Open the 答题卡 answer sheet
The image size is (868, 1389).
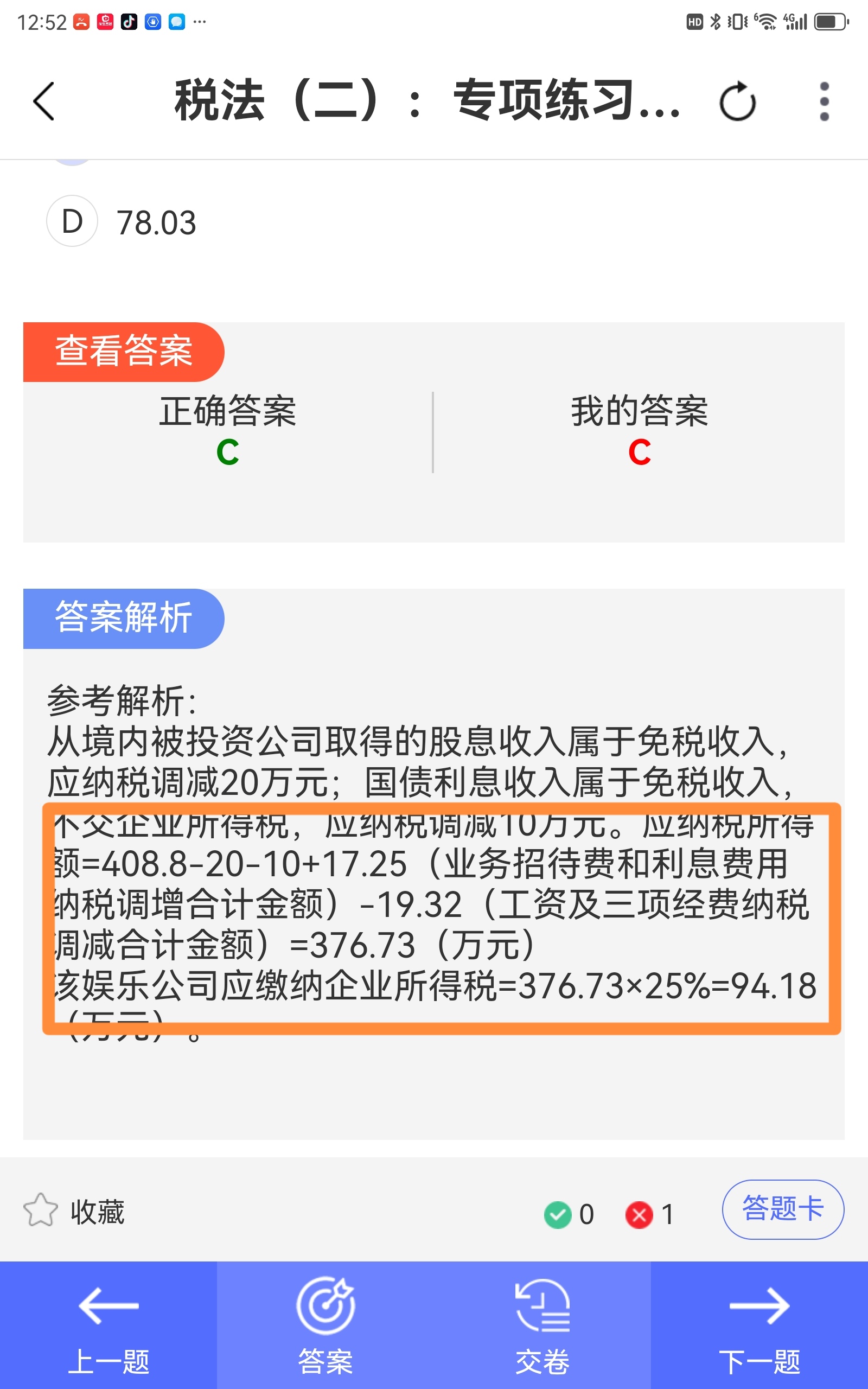pyautogui.click(x=783, y=1209)
